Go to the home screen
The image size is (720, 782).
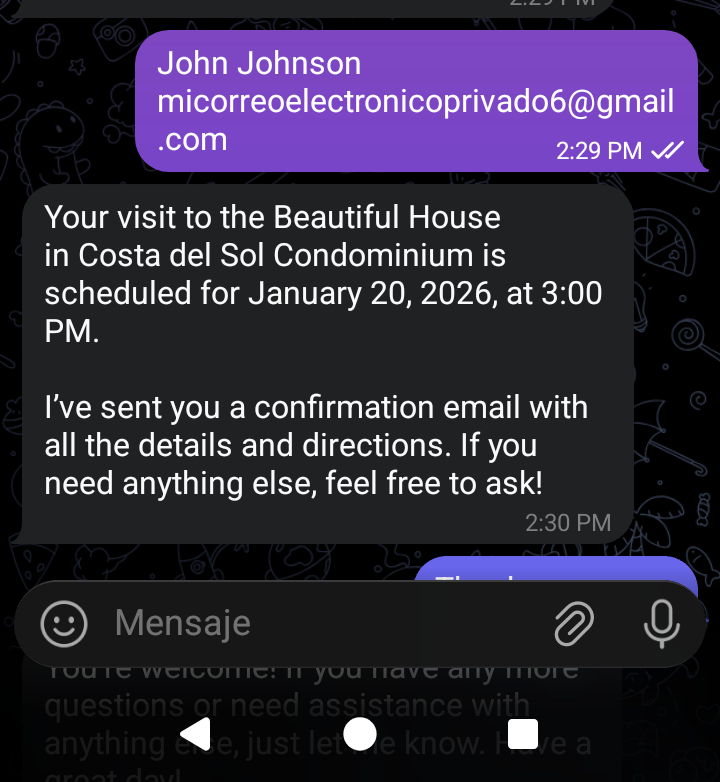pos(359,734)
